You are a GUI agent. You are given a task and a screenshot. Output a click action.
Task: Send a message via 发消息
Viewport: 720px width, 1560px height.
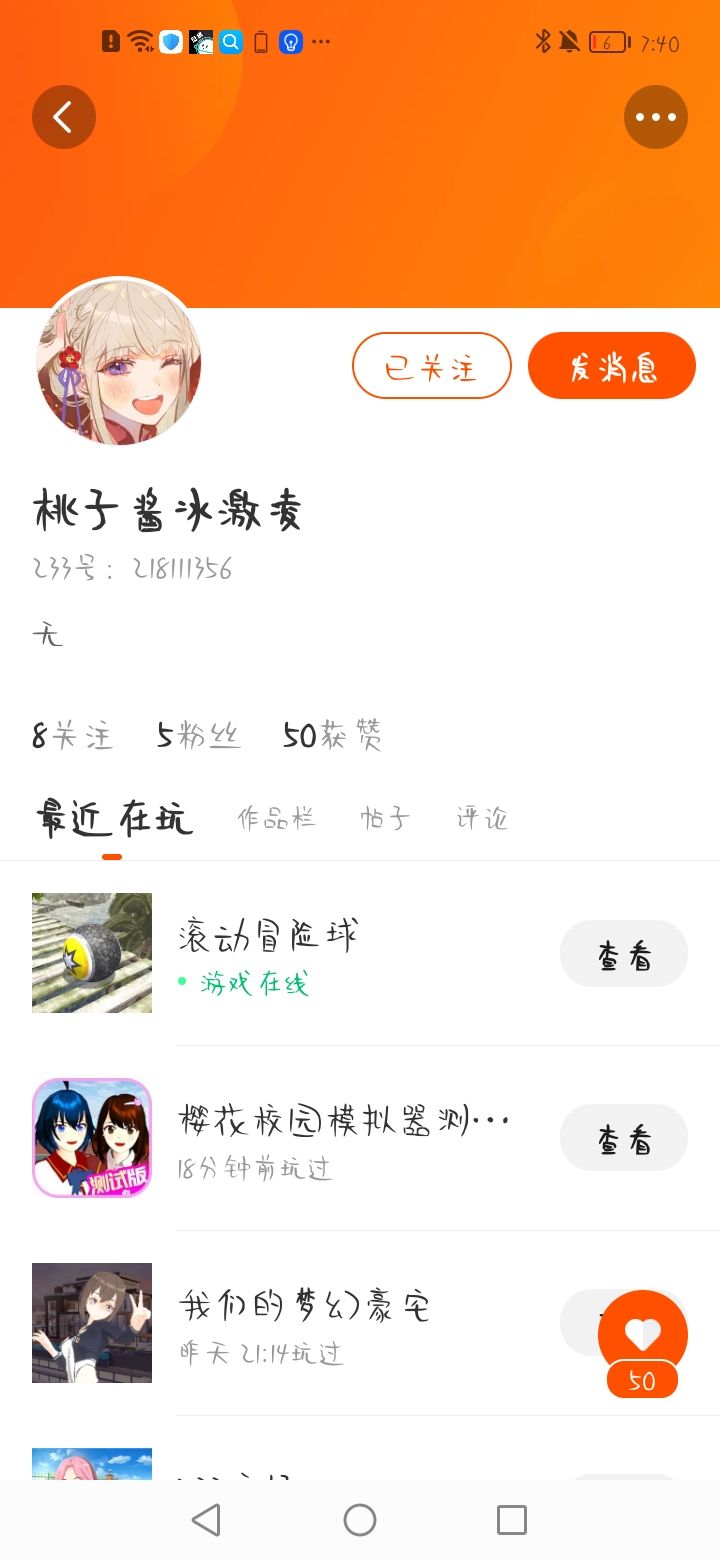pos(611,366)
